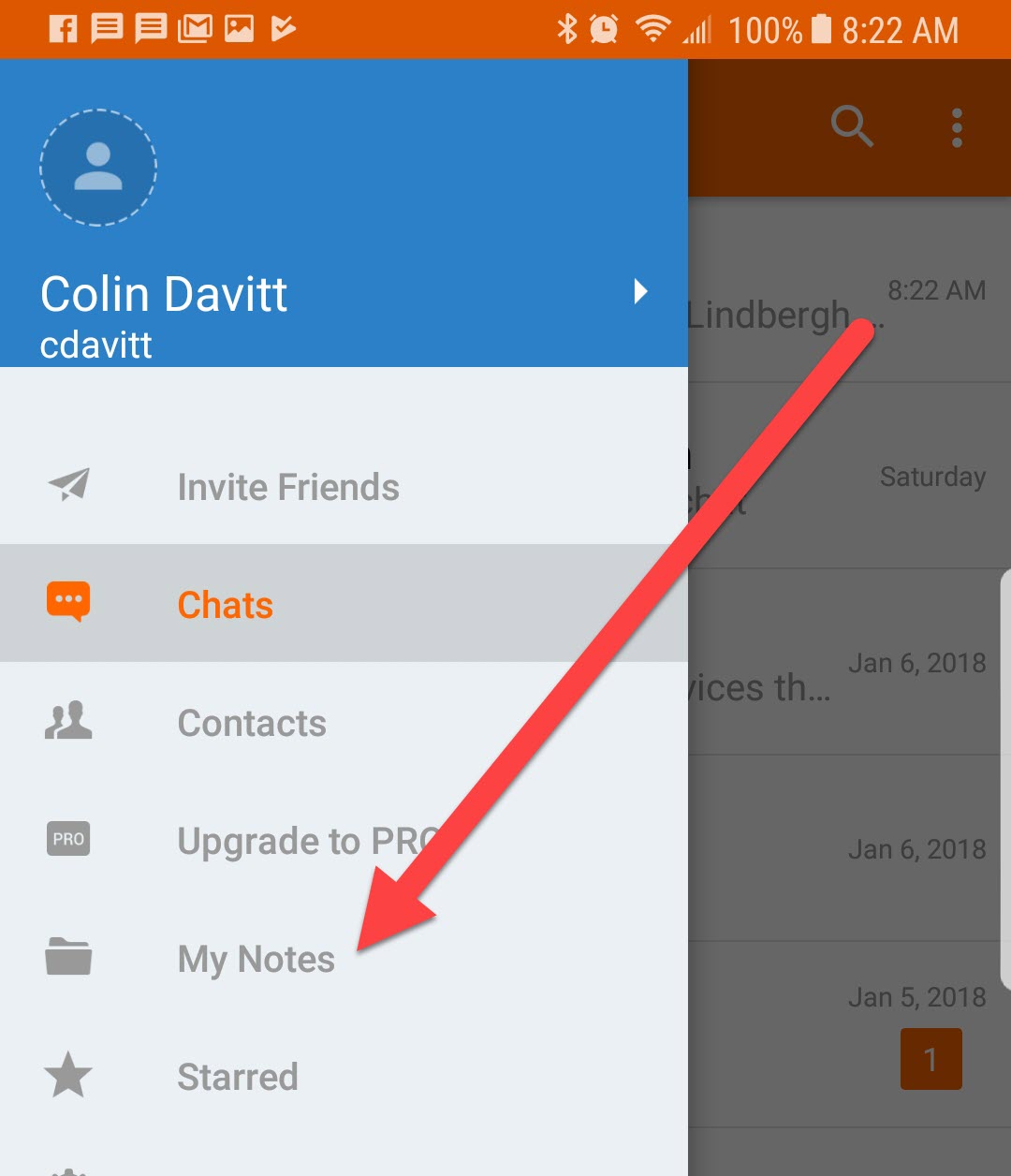Open My Notes
Image resolution: width=1011 pixels, height=1176 pixels.
[x=256, y=959]
